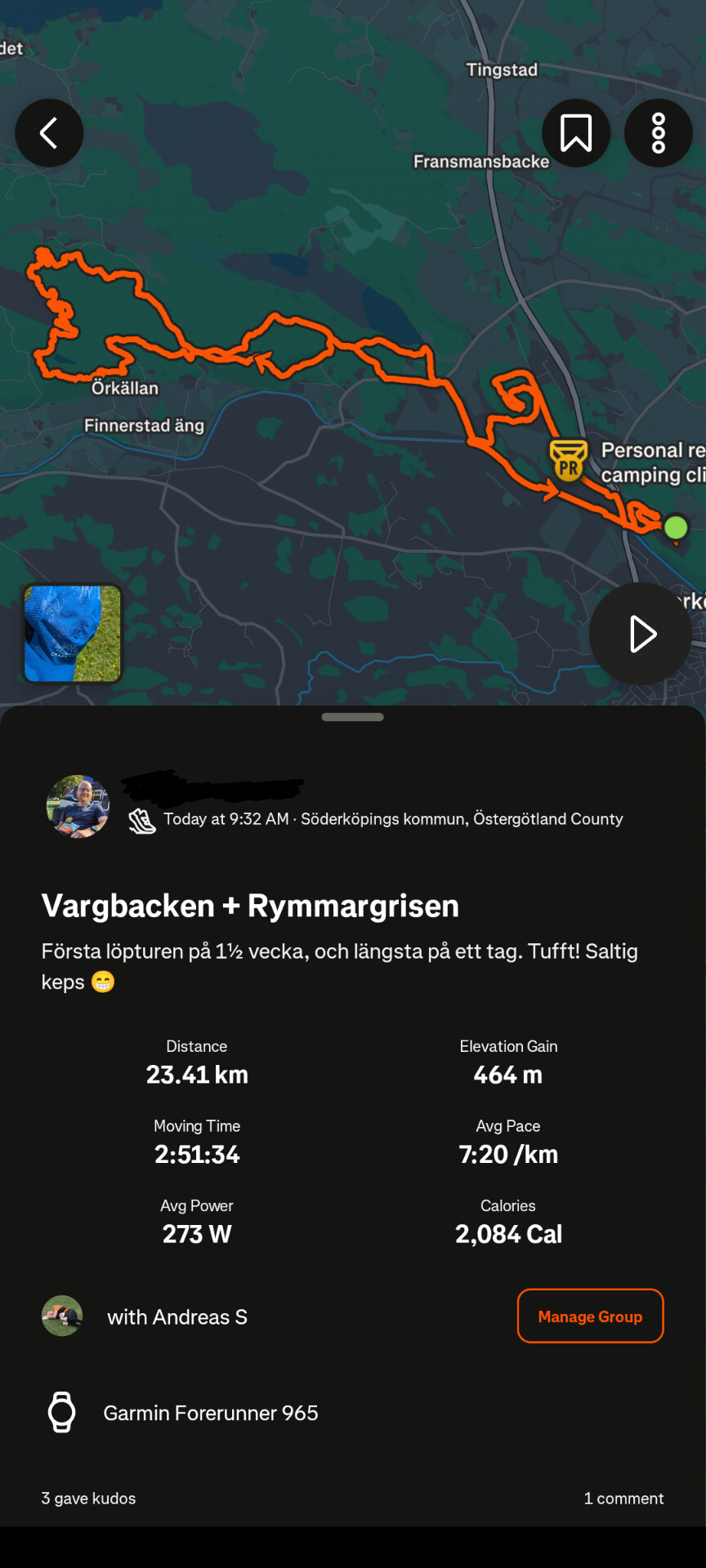
Task: Bookmark this activity route
Action: tap(576, 133)
